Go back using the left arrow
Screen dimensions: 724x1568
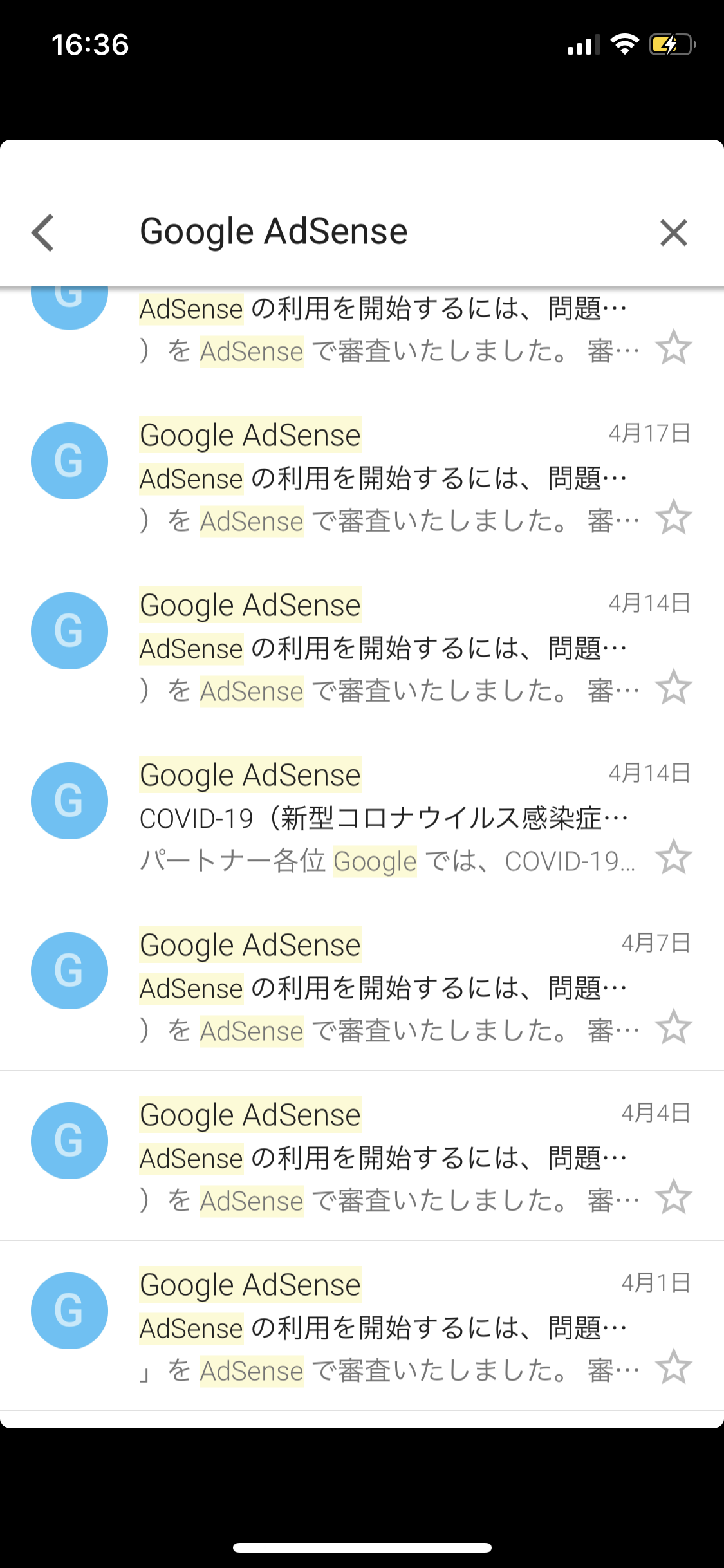pos(43,232)
